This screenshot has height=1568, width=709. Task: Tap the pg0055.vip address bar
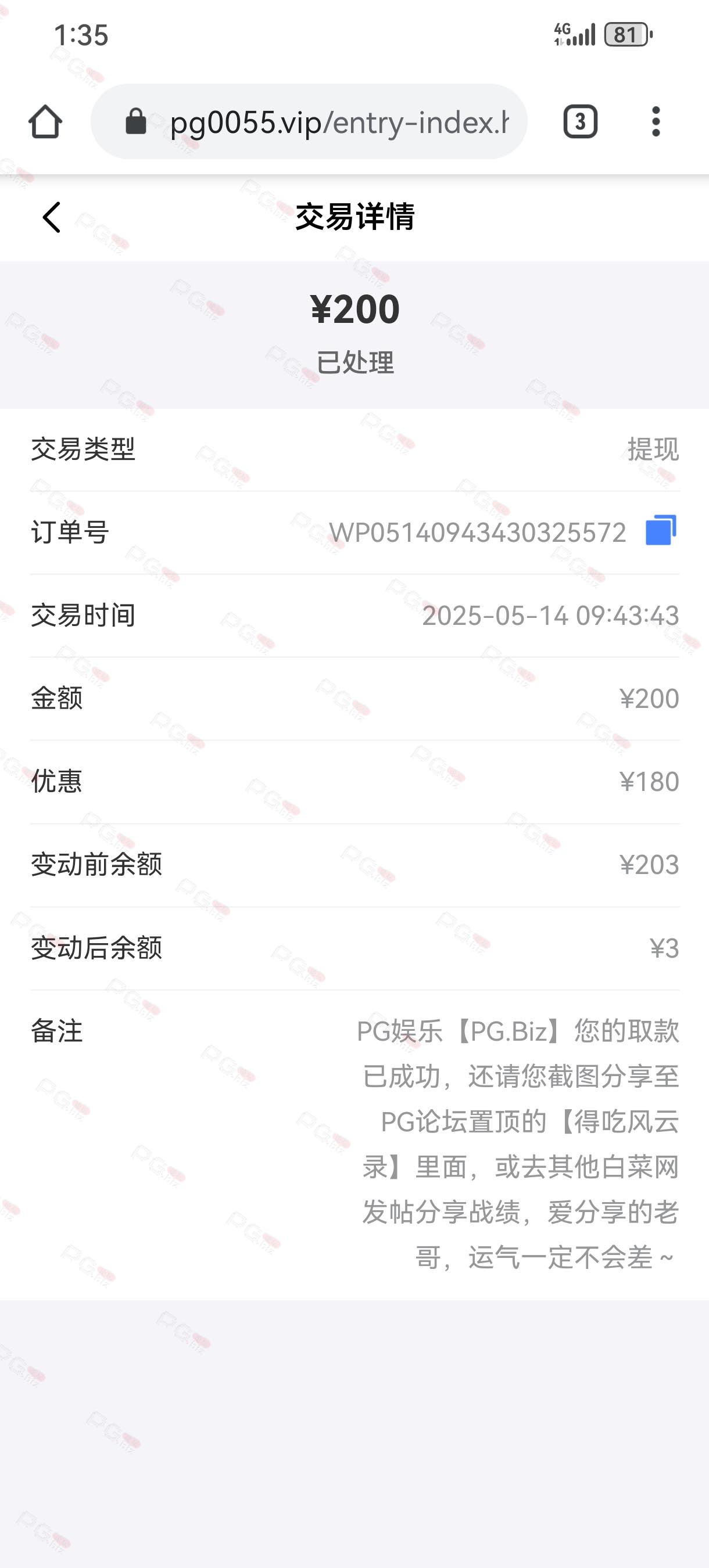[309, 122]
